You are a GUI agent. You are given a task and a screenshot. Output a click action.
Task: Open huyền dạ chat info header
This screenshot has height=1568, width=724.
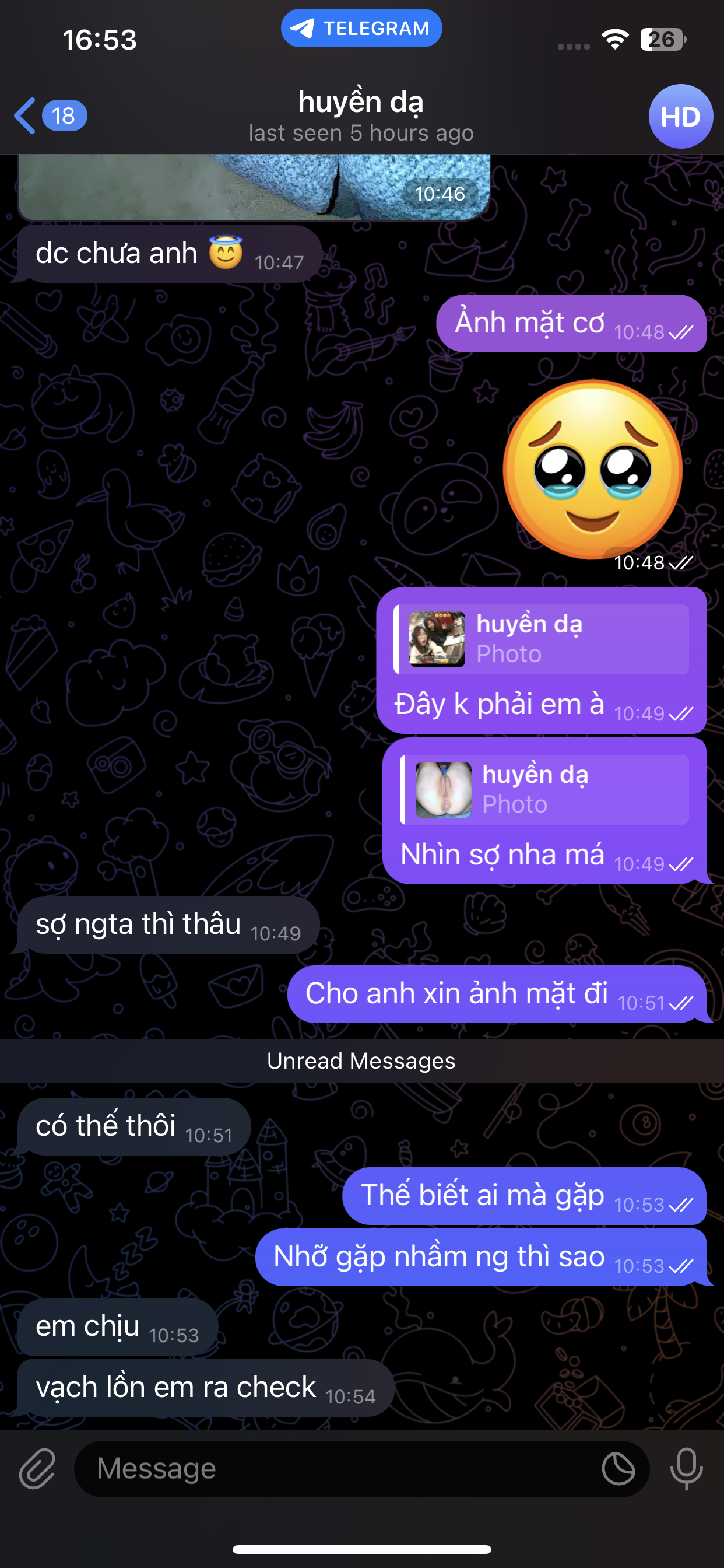point(361,116)
